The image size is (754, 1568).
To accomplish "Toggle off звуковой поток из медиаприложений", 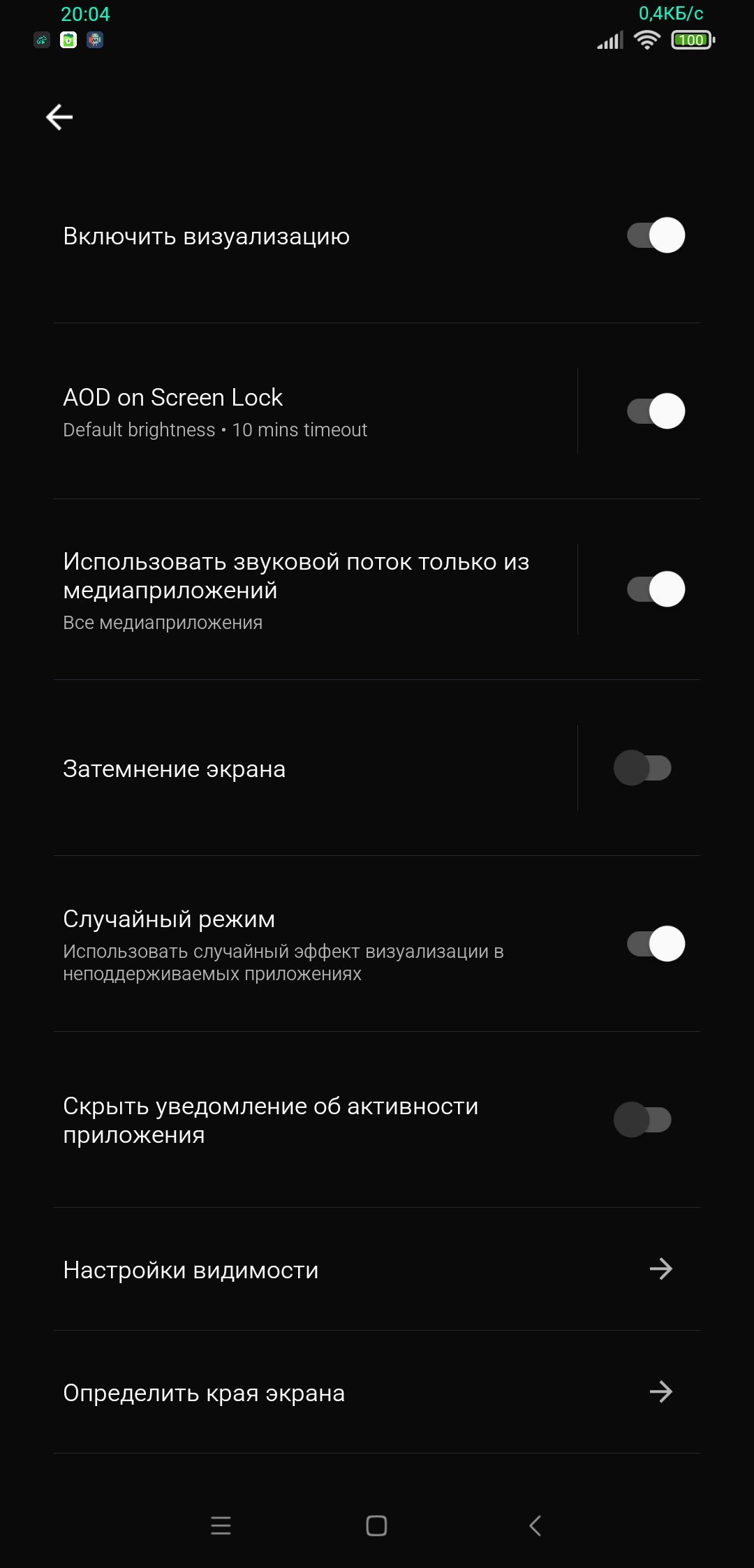I will tap(656, 589).
